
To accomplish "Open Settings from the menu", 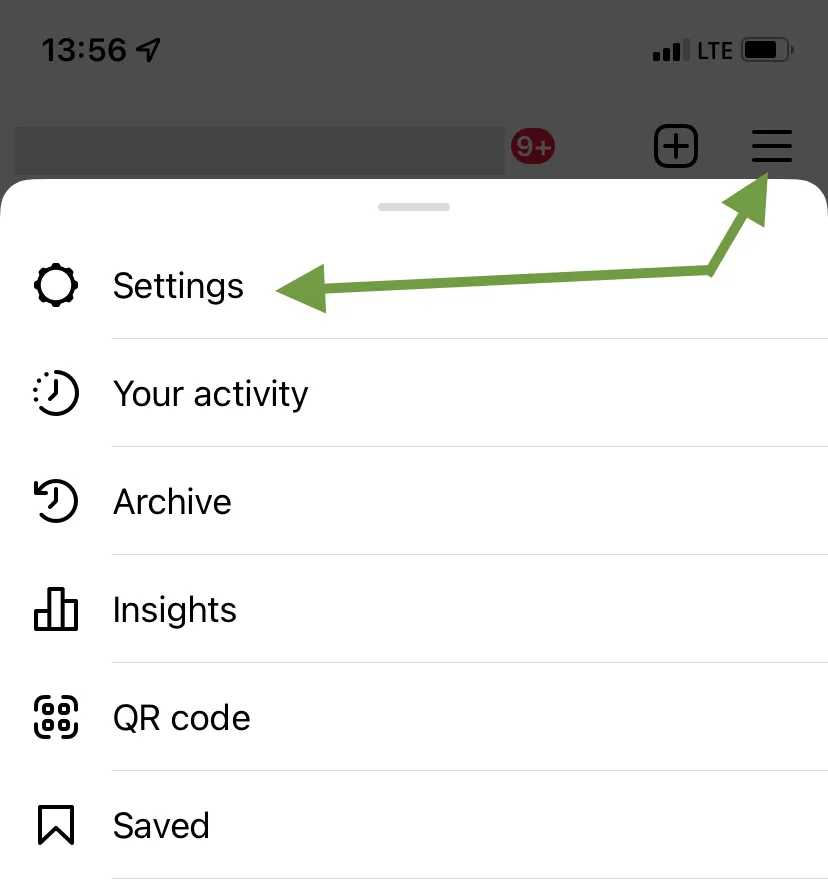I will click(x=178, y=286).
